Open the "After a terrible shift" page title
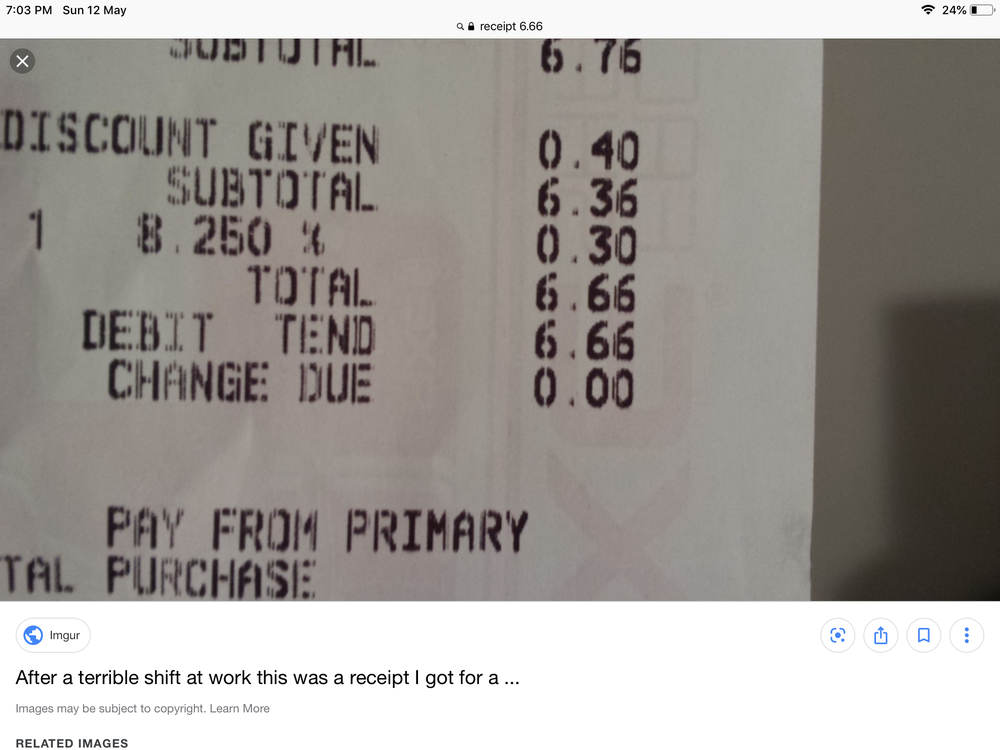This screenshot has height=750, width=1000. point(267,678)
